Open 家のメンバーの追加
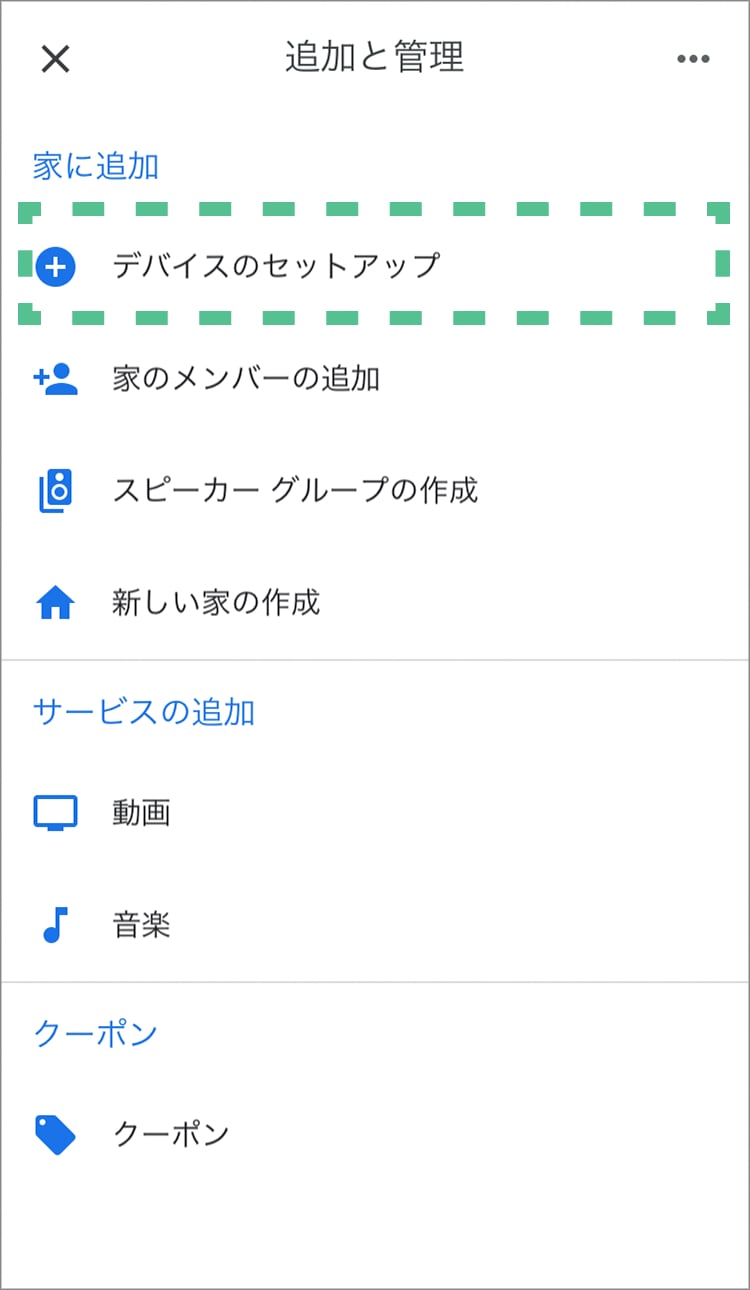The image size is (750, 1290). [x=245, y=379]
